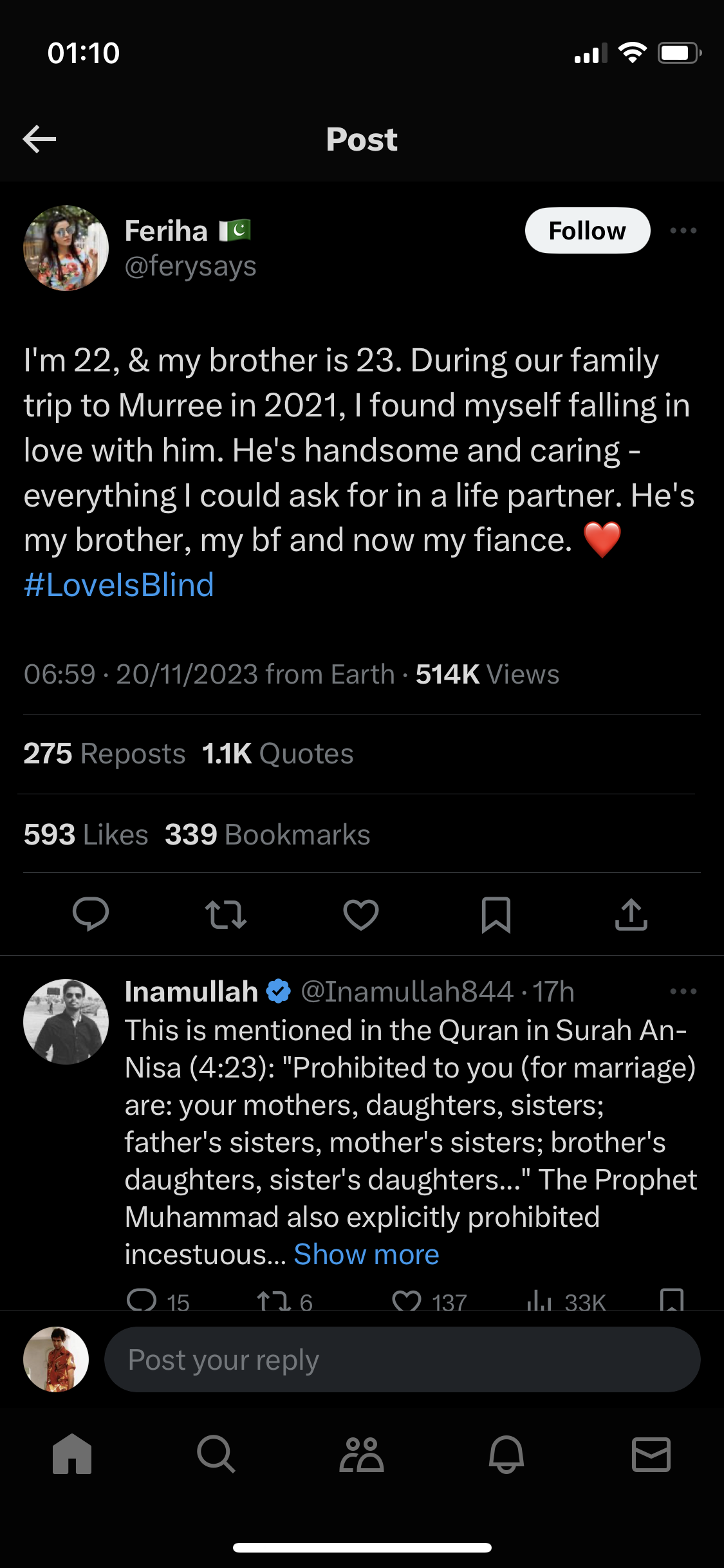This screenshot has width=724, height=1568.
Task: Tap the Post your reply field
Action: click(402, 1359)
